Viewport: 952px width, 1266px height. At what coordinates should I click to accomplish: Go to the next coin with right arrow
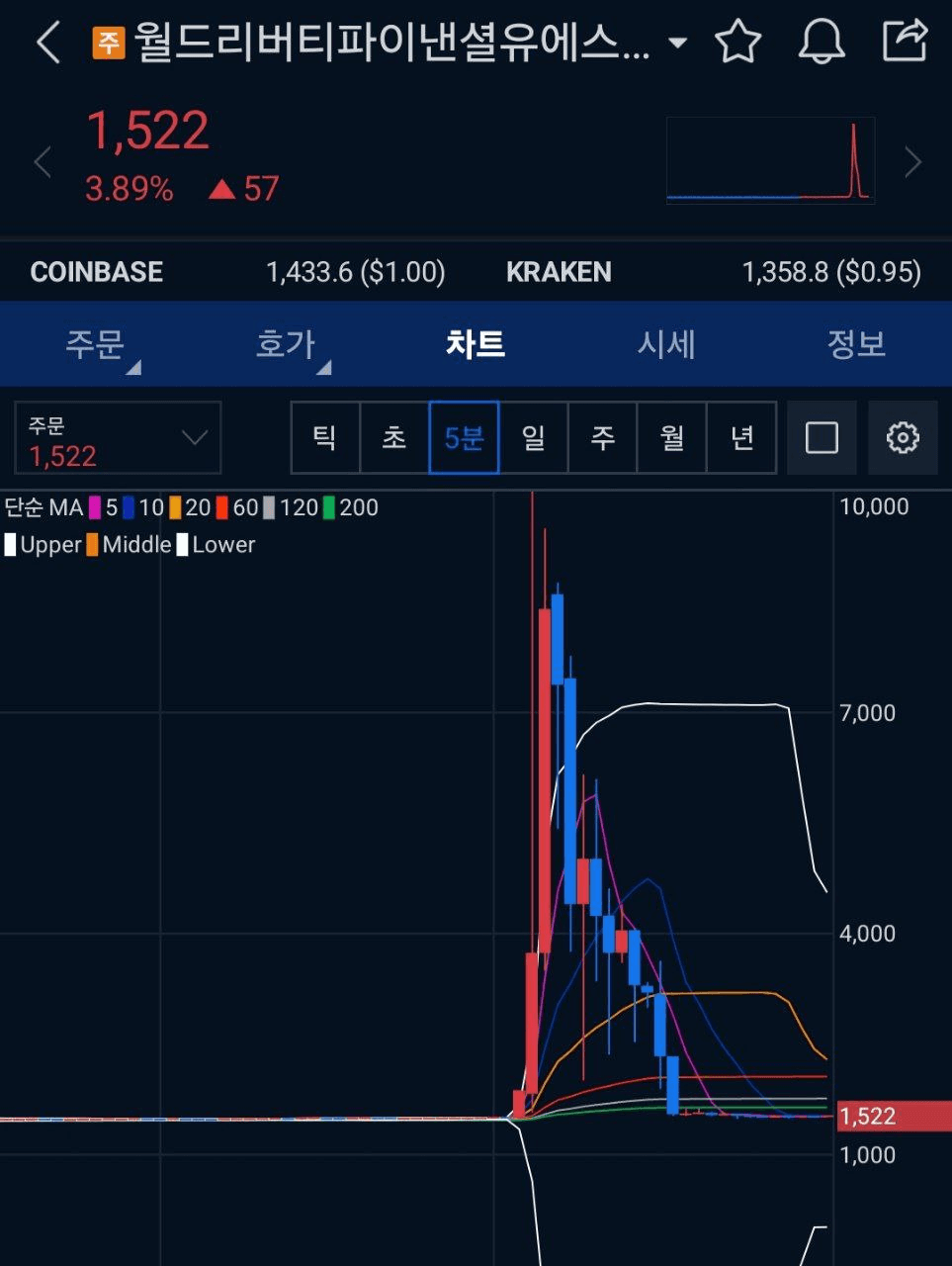point(912,162)
